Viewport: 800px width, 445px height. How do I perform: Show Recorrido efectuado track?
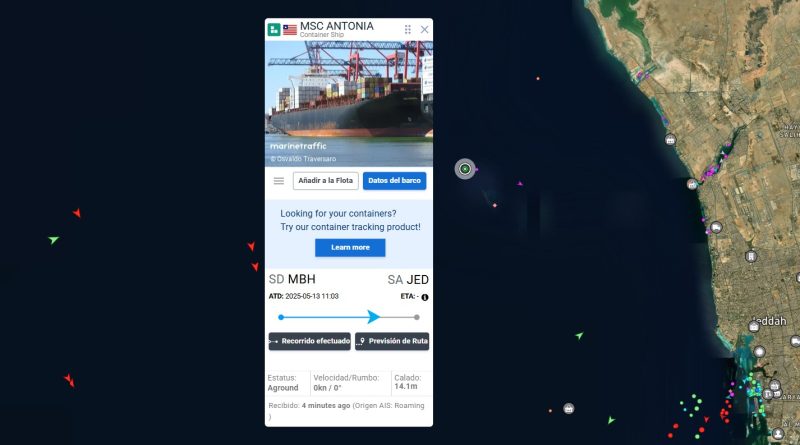click(310, 341)
